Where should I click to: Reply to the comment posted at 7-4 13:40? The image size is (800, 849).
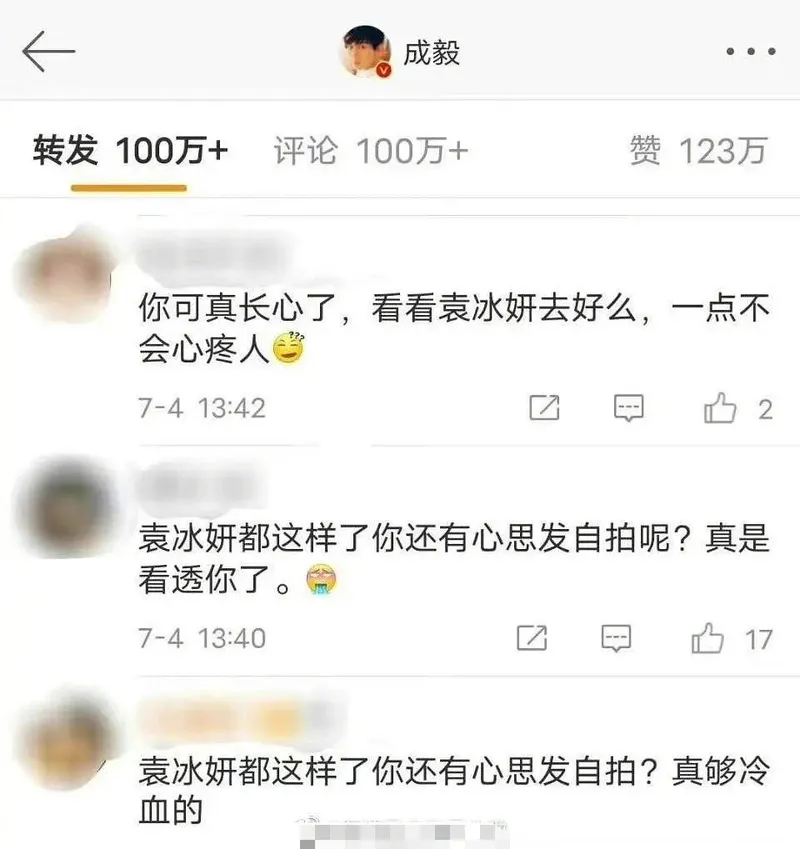pos(616,637)
